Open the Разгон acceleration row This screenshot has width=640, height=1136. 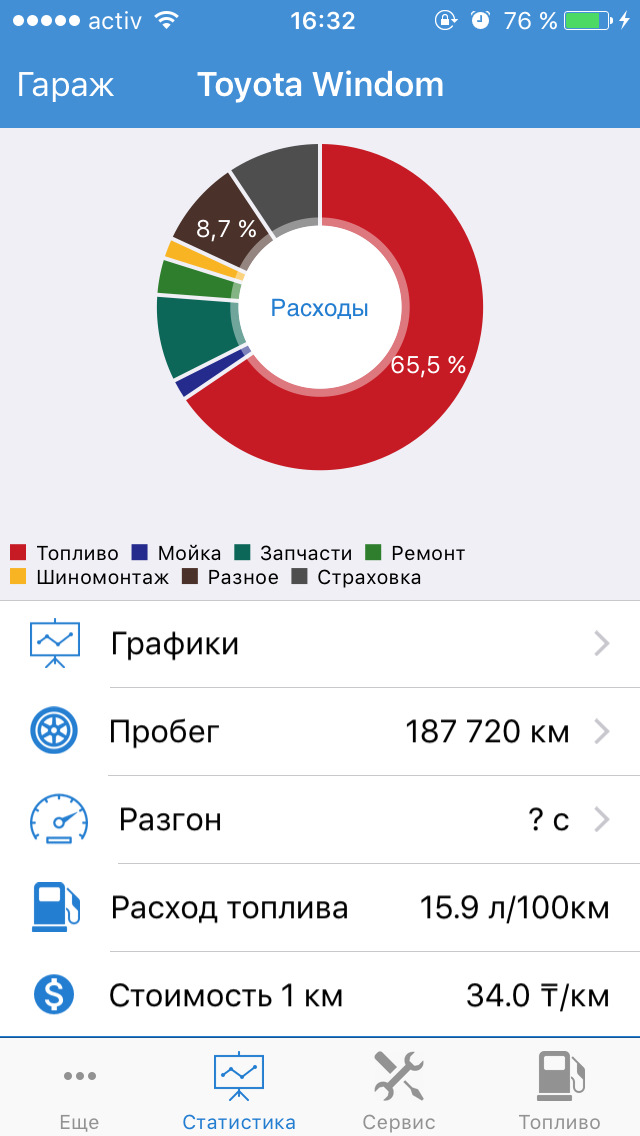tap(320, 820)
